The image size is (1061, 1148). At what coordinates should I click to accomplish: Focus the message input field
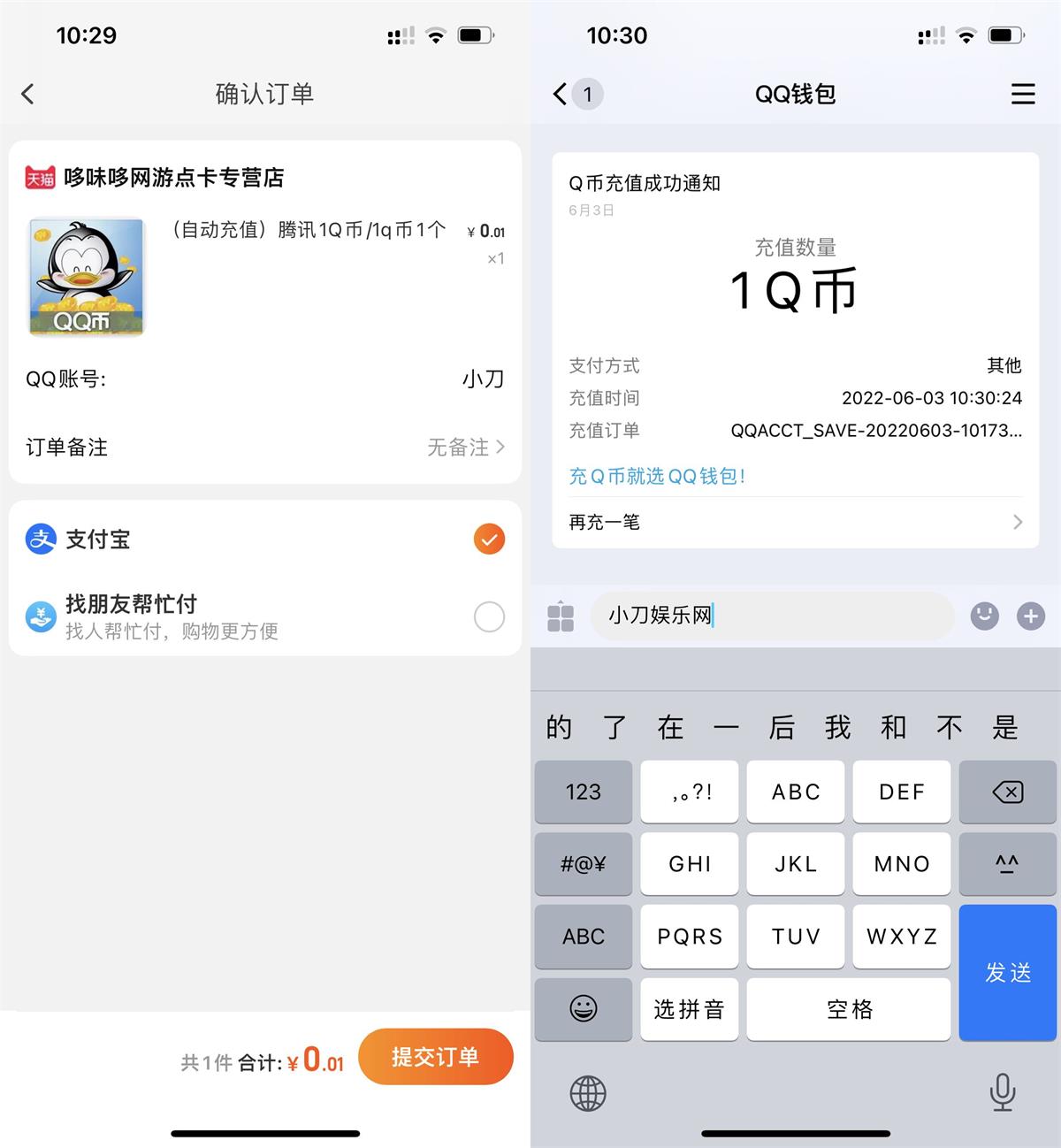click(771, 616)
